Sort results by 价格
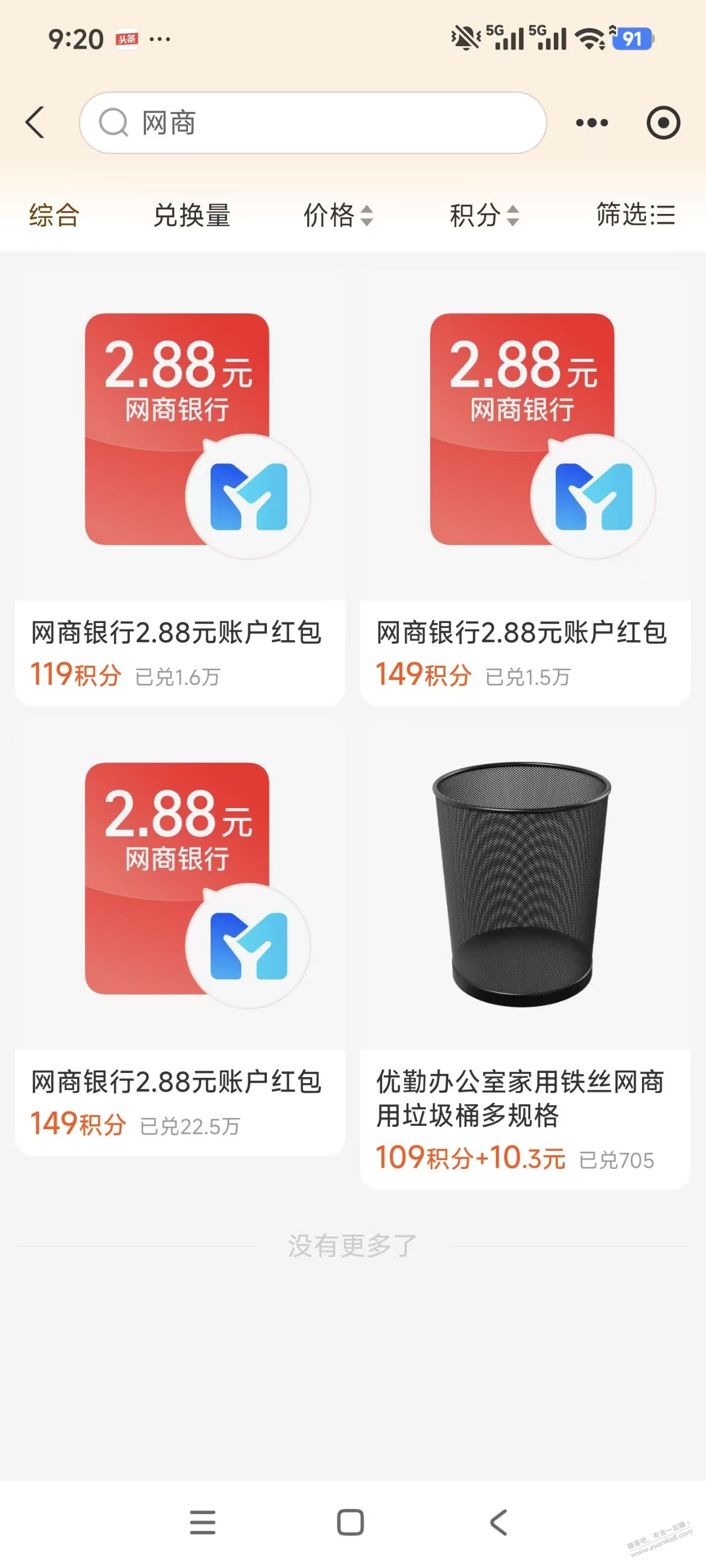Screen dimensions: 706x1568 click(x=338, y=215)
